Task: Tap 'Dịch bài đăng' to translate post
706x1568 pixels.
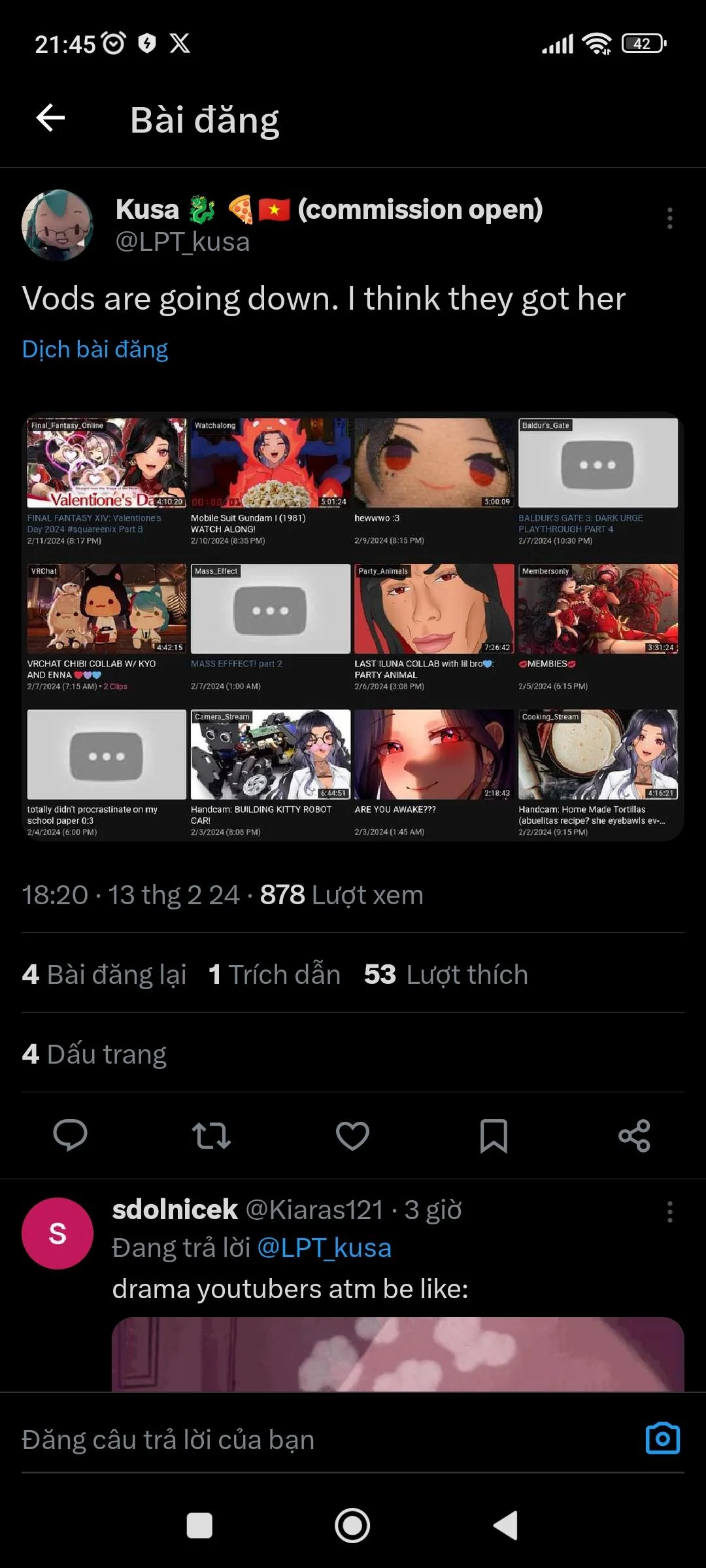Action: click(95, 350)
